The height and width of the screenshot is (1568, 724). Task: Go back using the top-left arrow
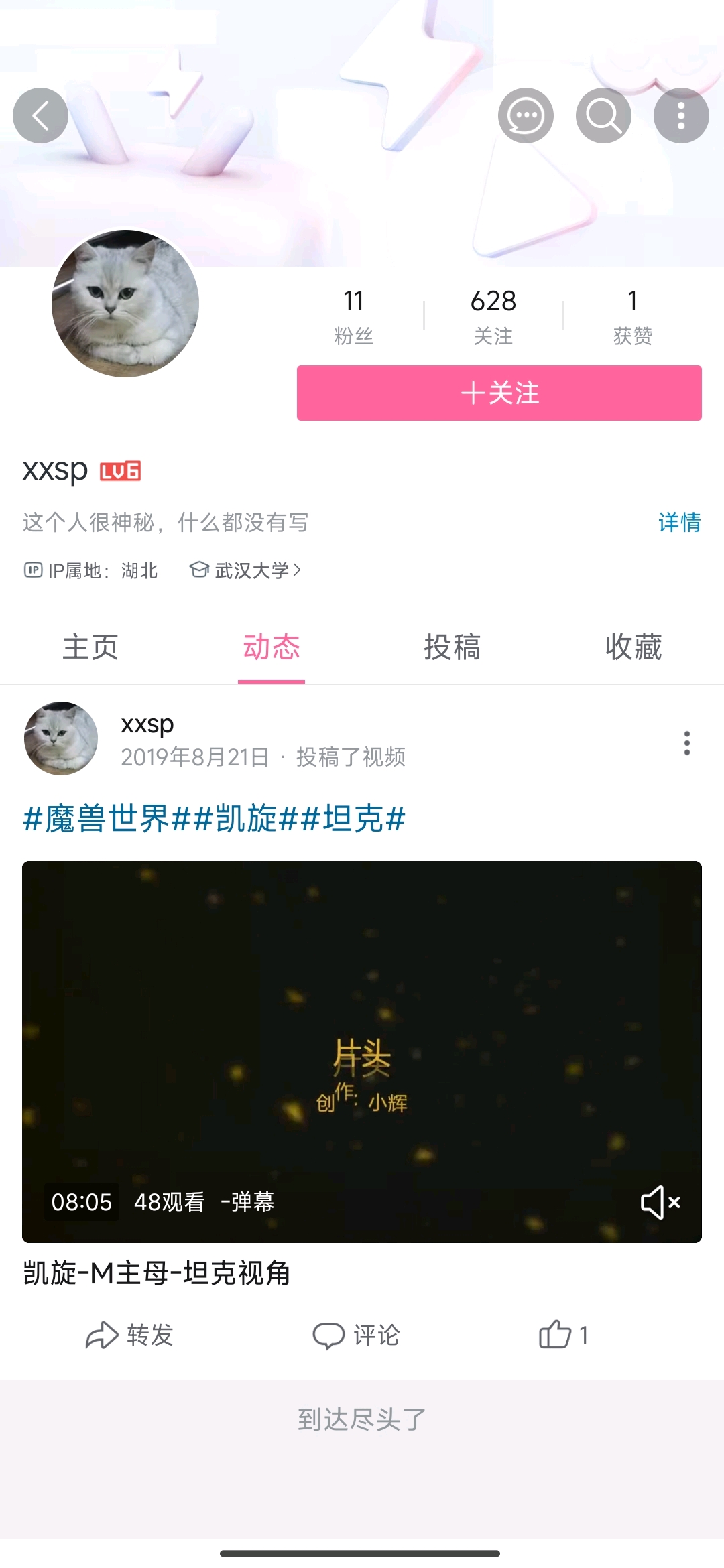[40, 115]
